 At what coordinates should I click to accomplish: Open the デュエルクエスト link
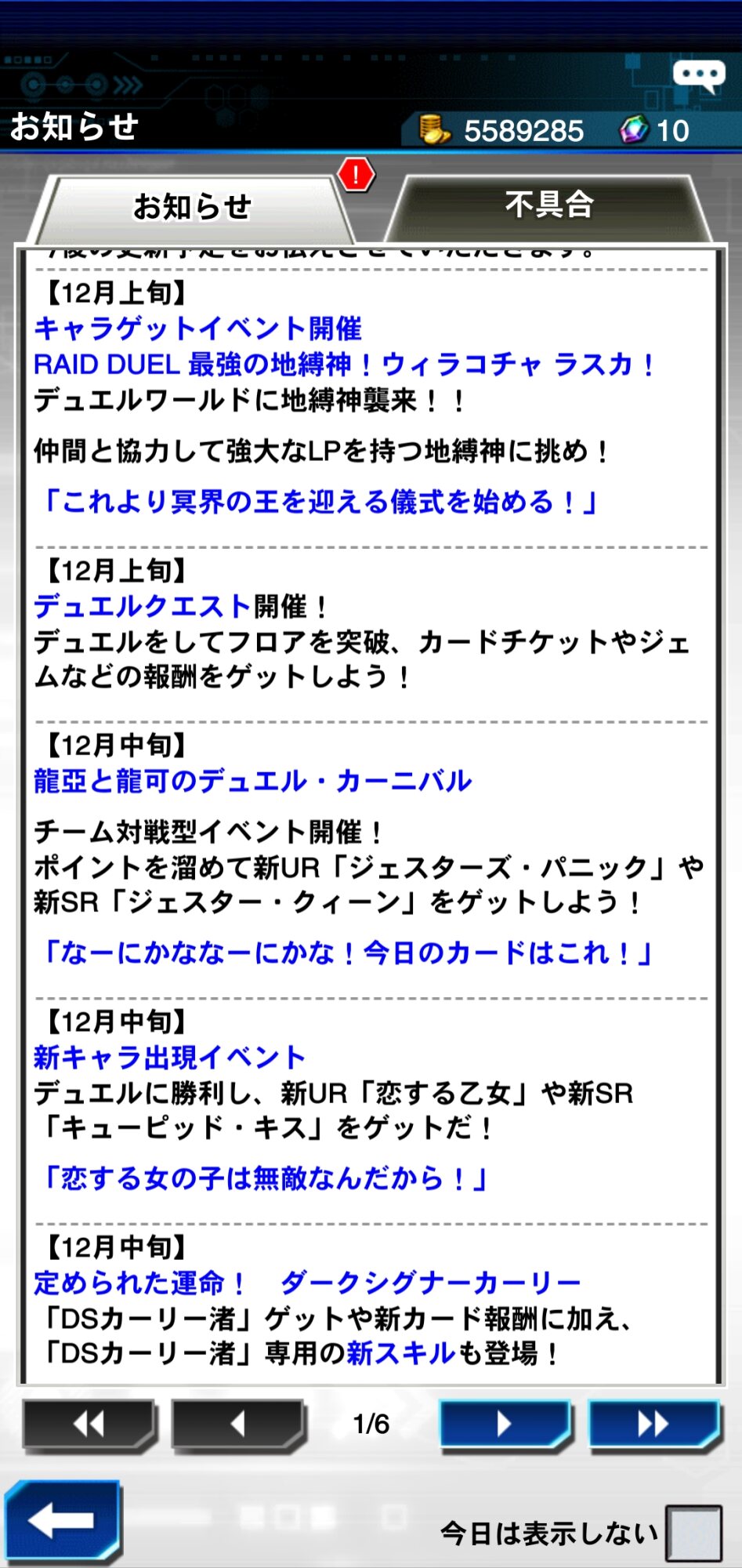pos(142,606)
